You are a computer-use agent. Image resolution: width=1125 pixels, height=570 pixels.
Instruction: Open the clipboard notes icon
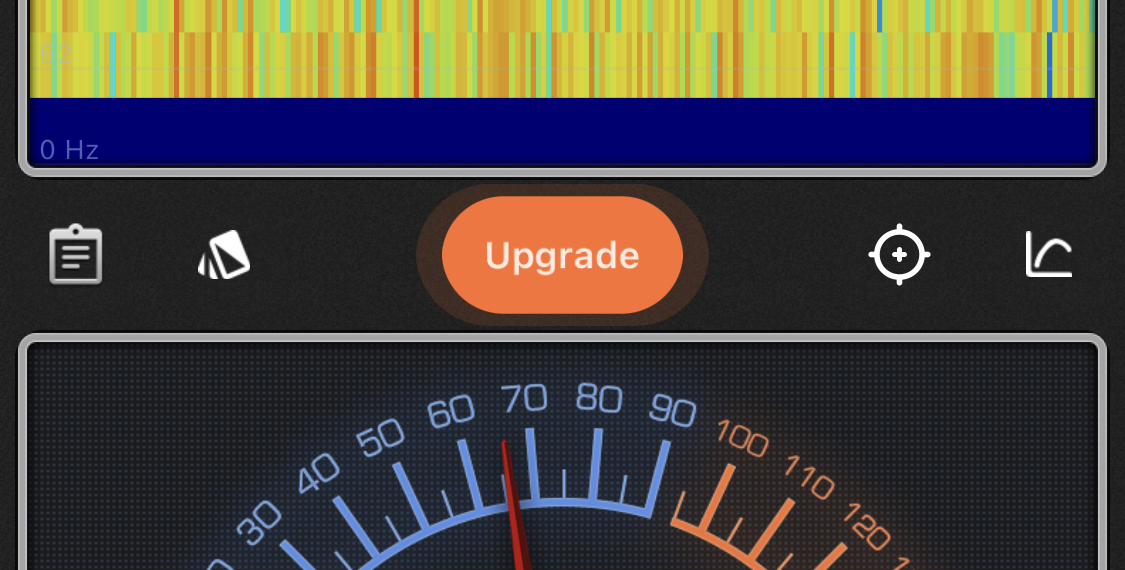pos(76,255)
